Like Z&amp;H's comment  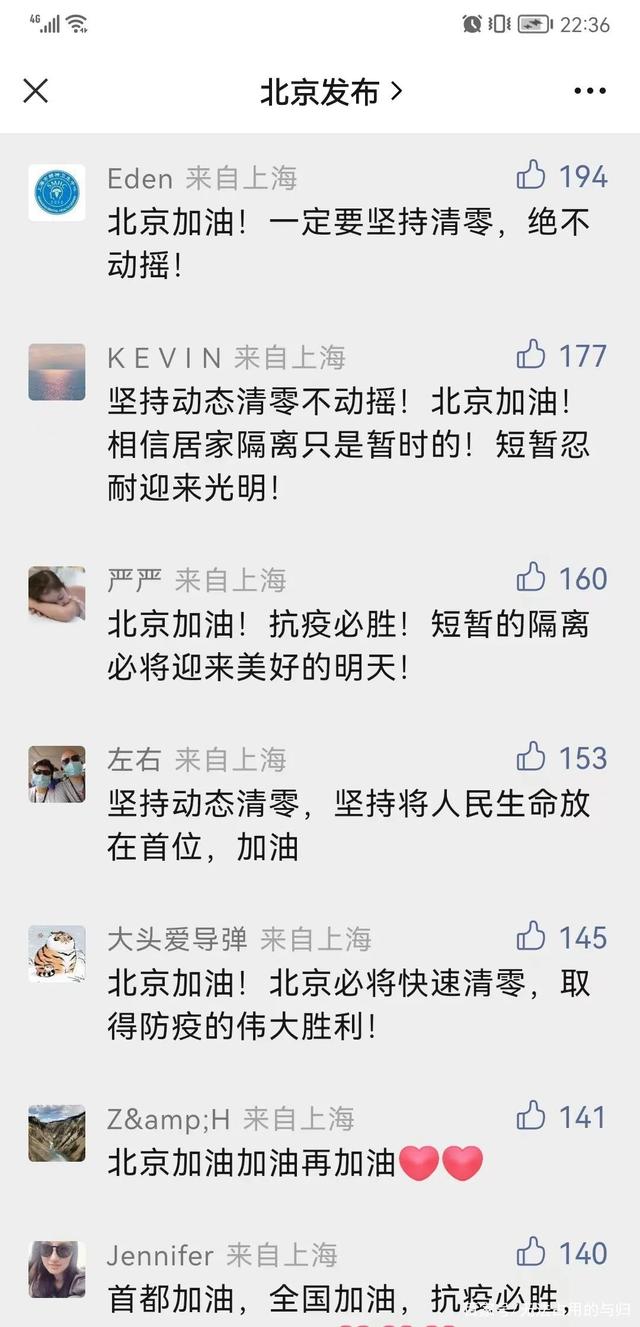click(x=531, y=1116)
